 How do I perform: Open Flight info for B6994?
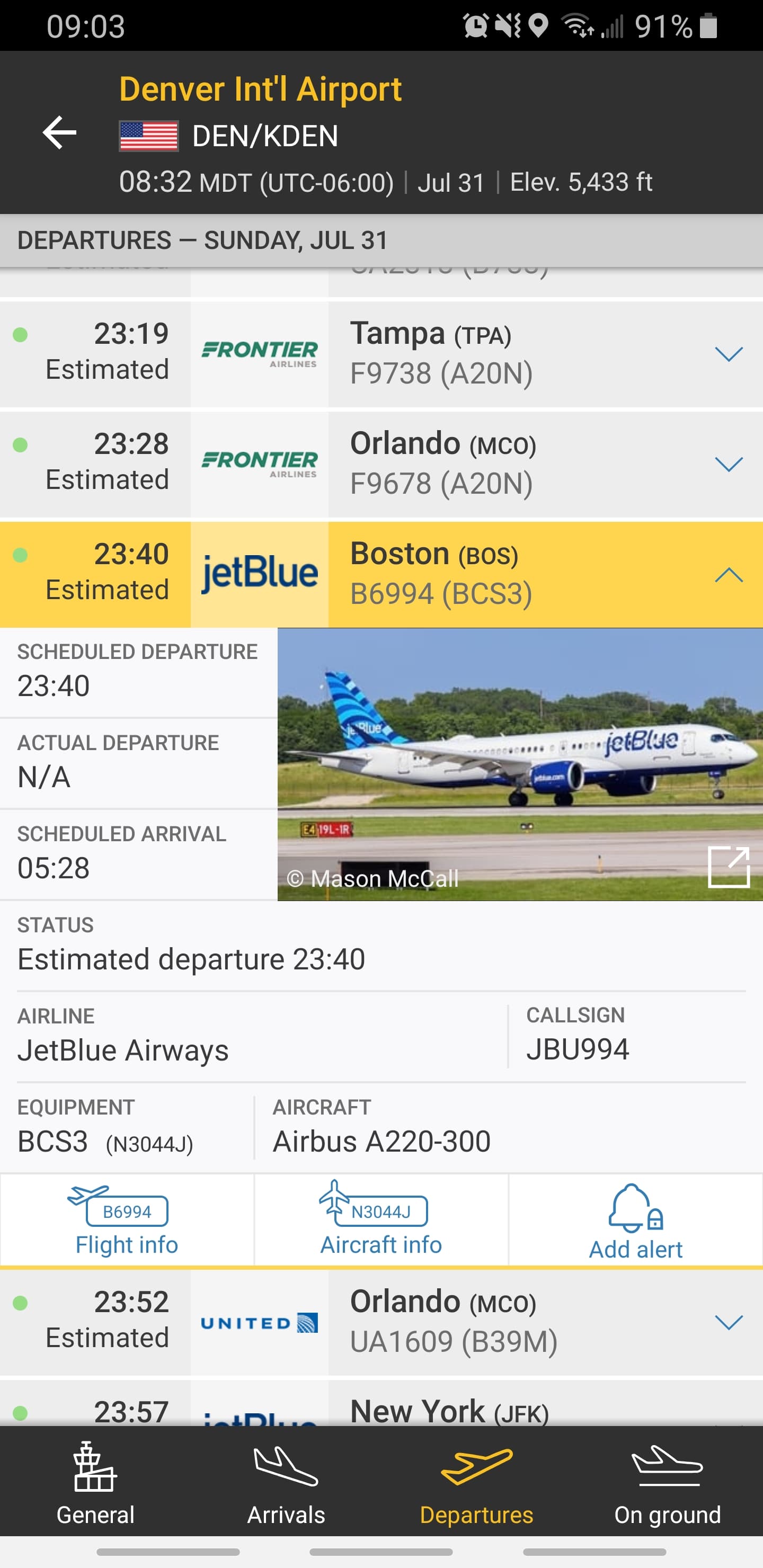(127, 1220)
